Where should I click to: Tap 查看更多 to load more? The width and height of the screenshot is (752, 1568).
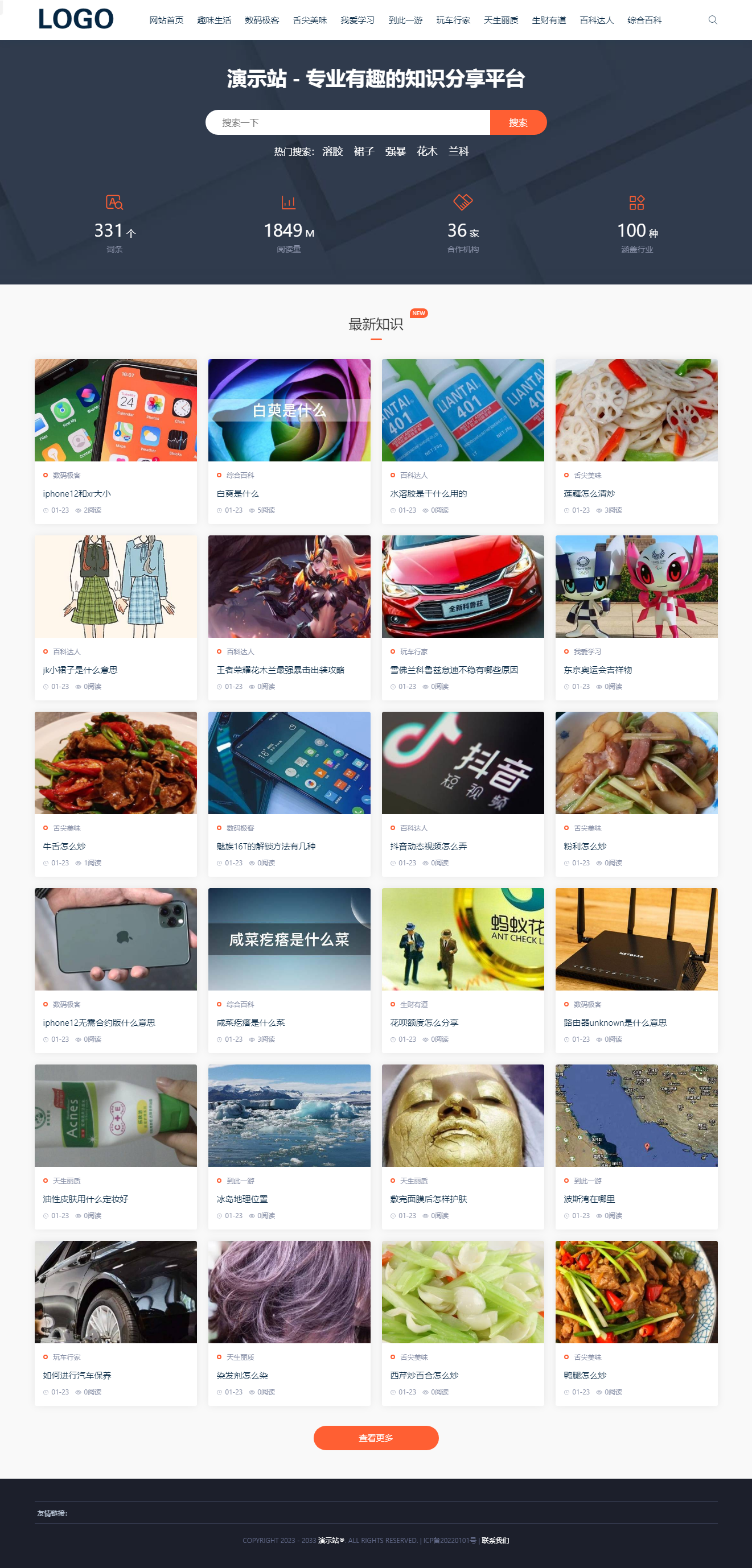click(x=376, y=1438)
